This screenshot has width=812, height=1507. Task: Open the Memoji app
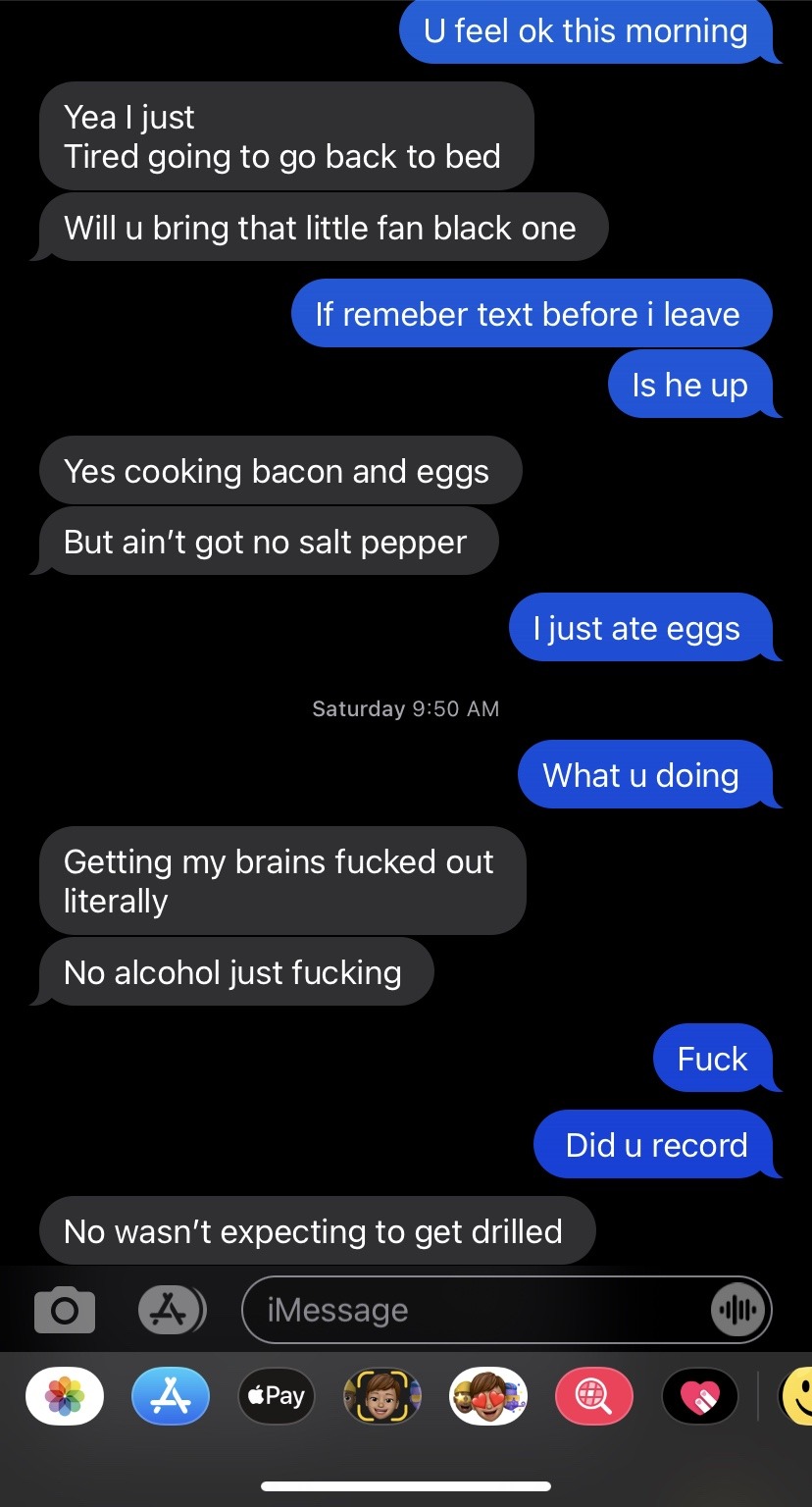[382, 1395]
